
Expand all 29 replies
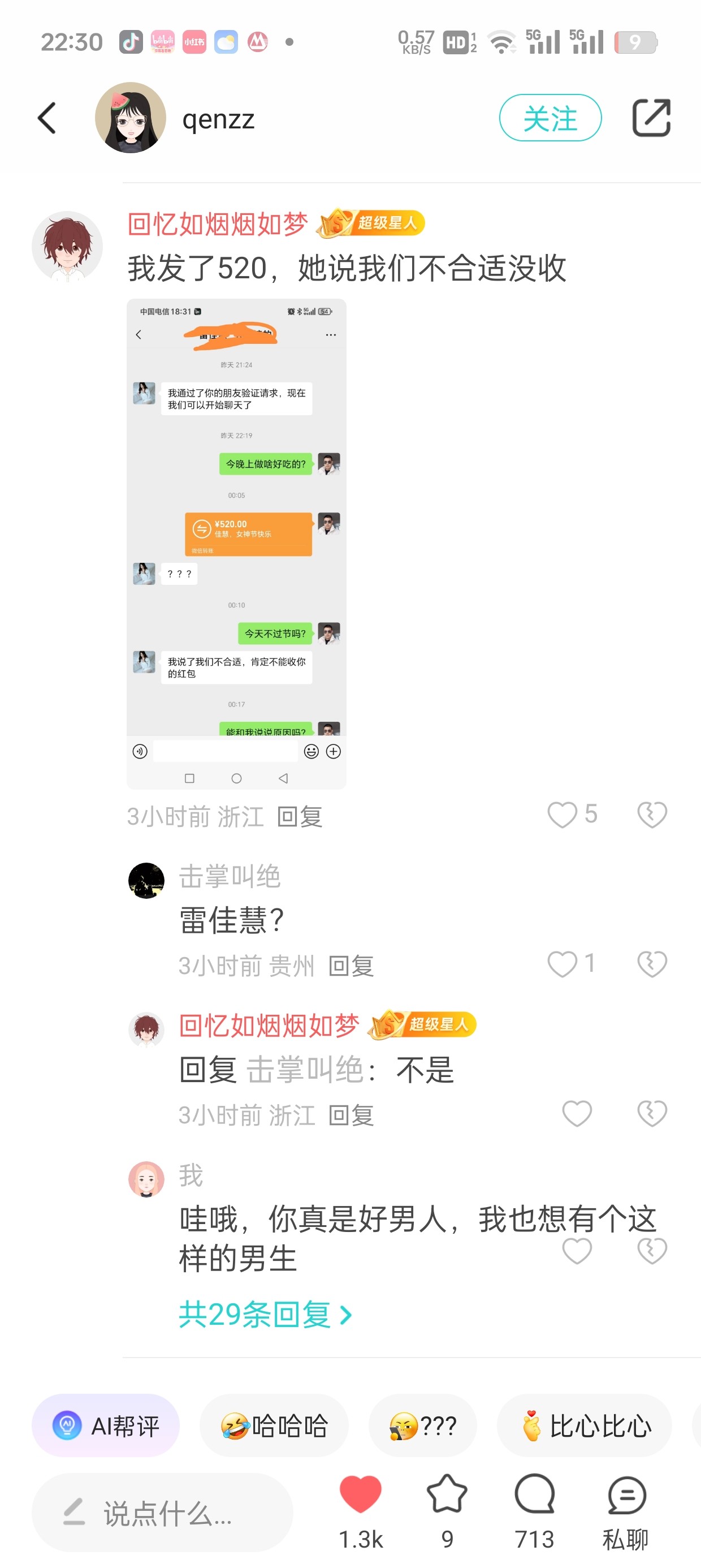265,1314
